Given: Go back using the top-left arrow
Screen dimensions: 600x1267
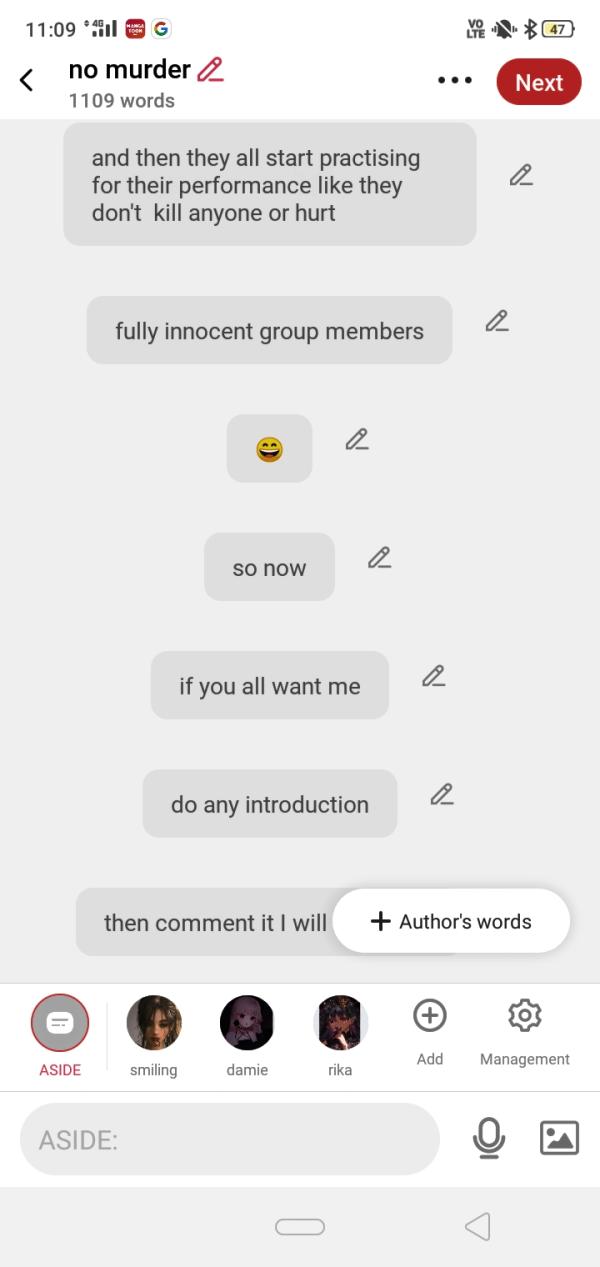Looking at the screenshot, I should pyautogui.click(x=27, y=81).
